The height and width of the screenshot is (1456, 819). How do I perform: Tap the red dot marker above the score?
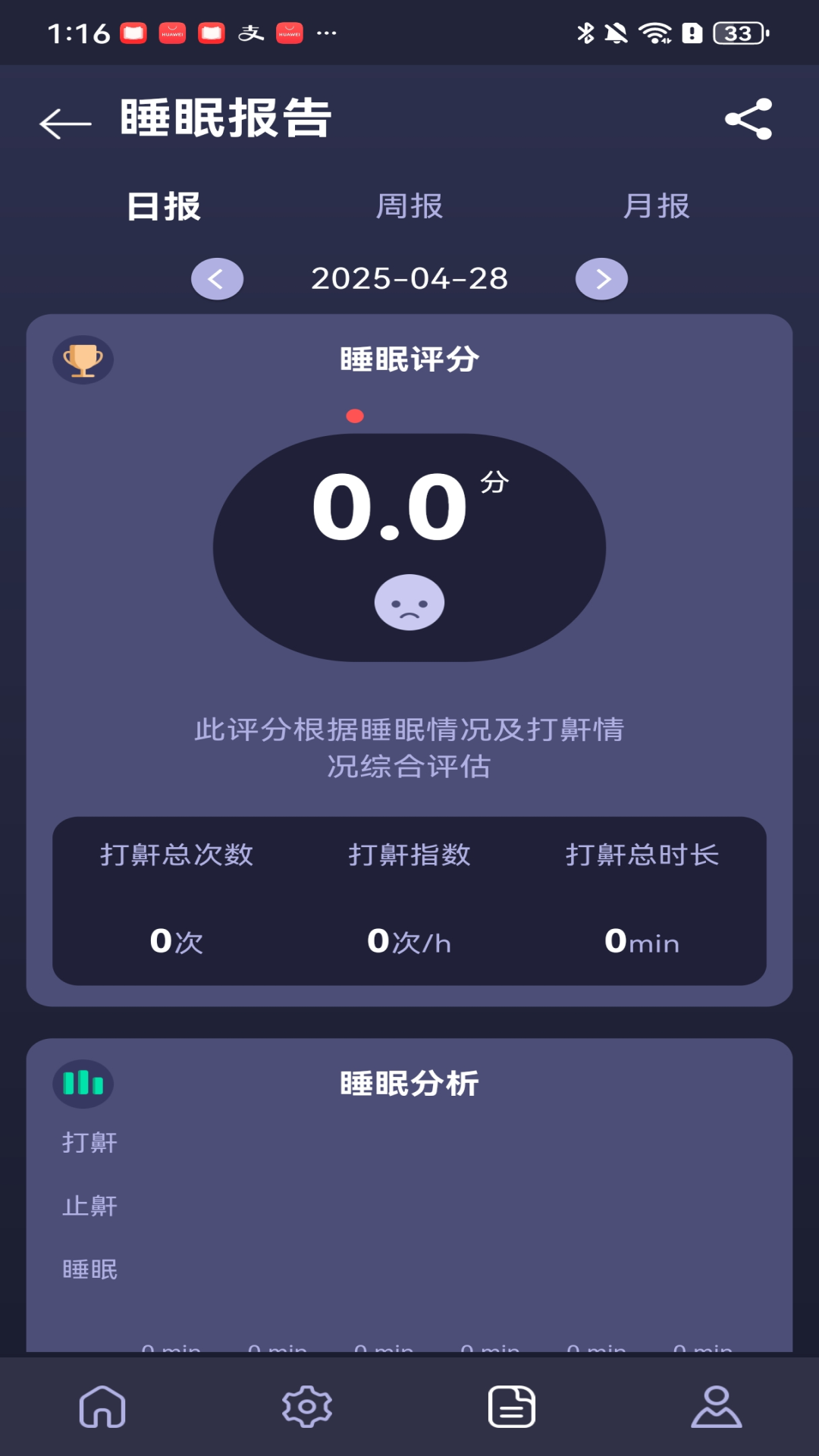tap(354, 415)
